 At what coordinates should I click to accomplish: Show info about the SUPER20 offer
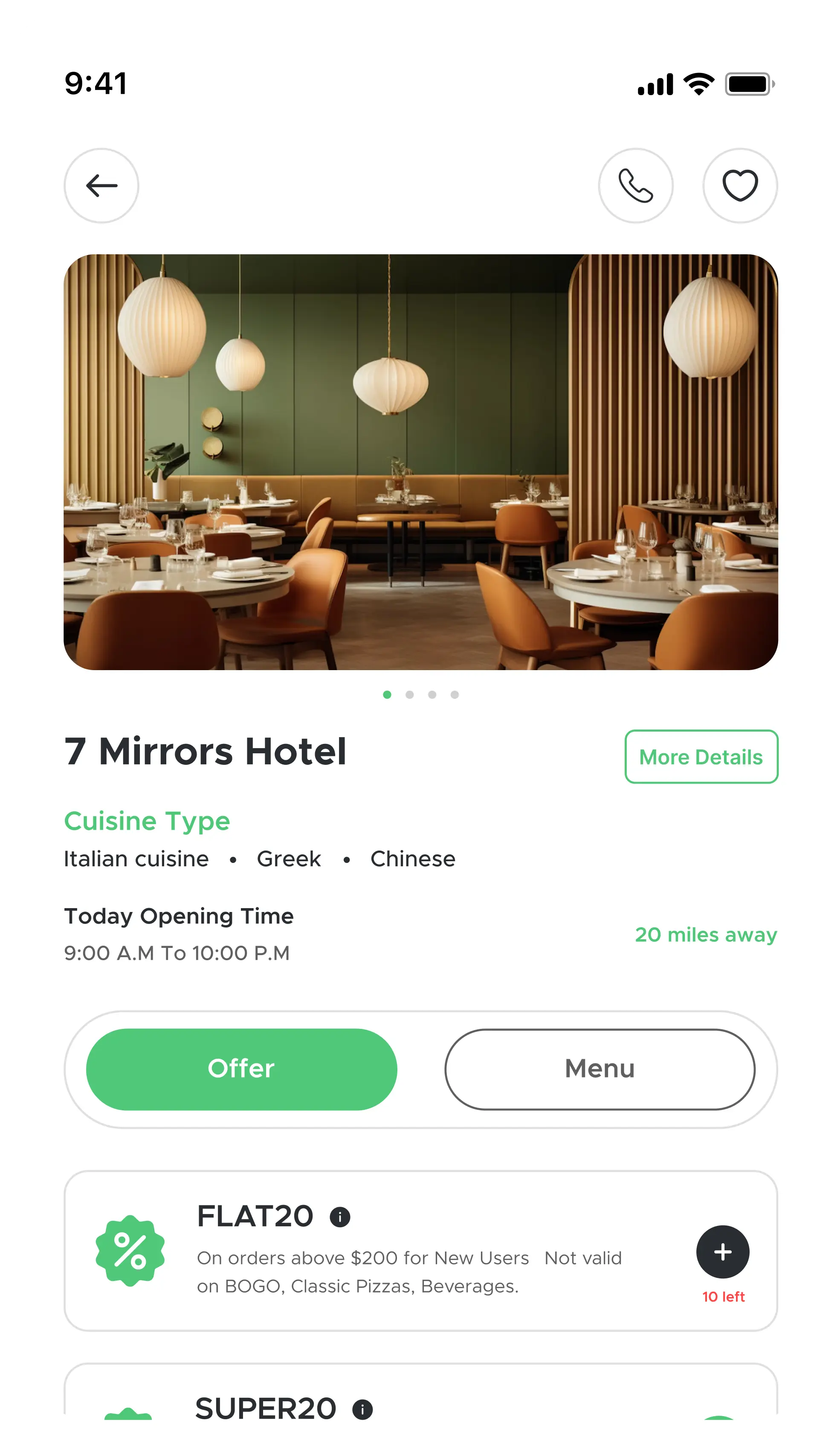[362, 1409]
